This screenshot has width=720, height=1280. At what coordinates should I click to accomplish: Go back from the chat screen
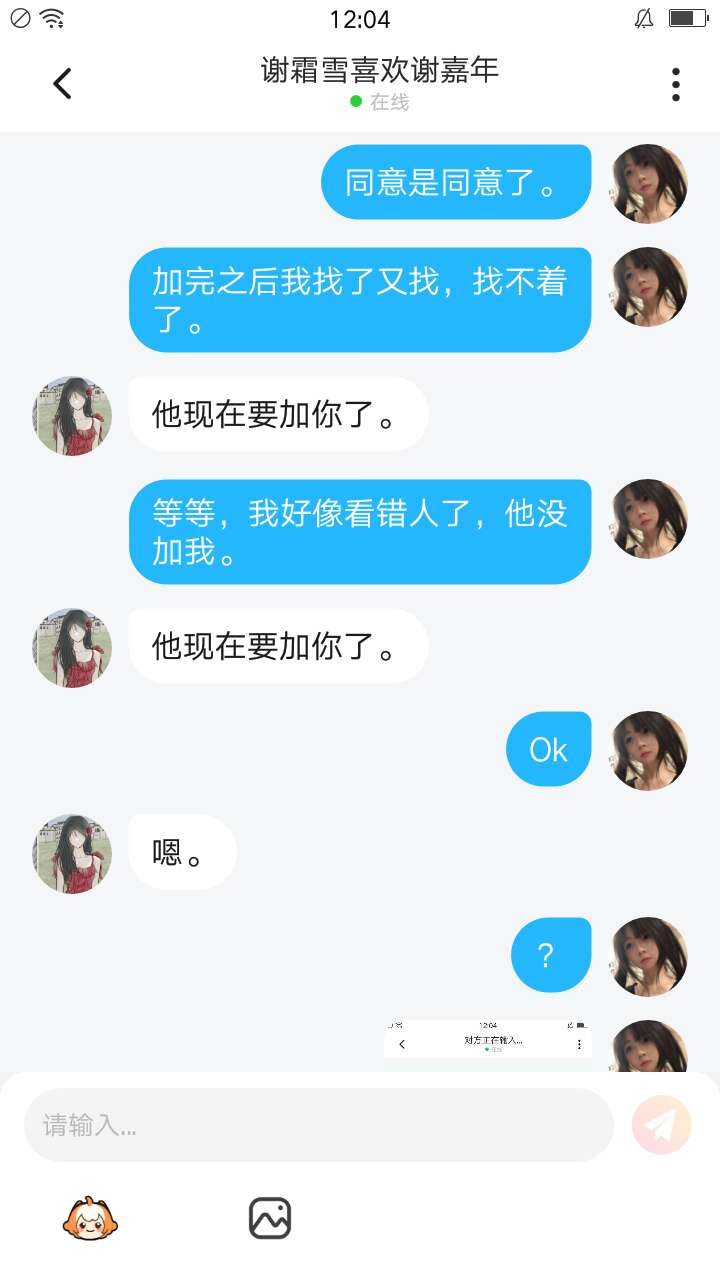pos(62,84)
